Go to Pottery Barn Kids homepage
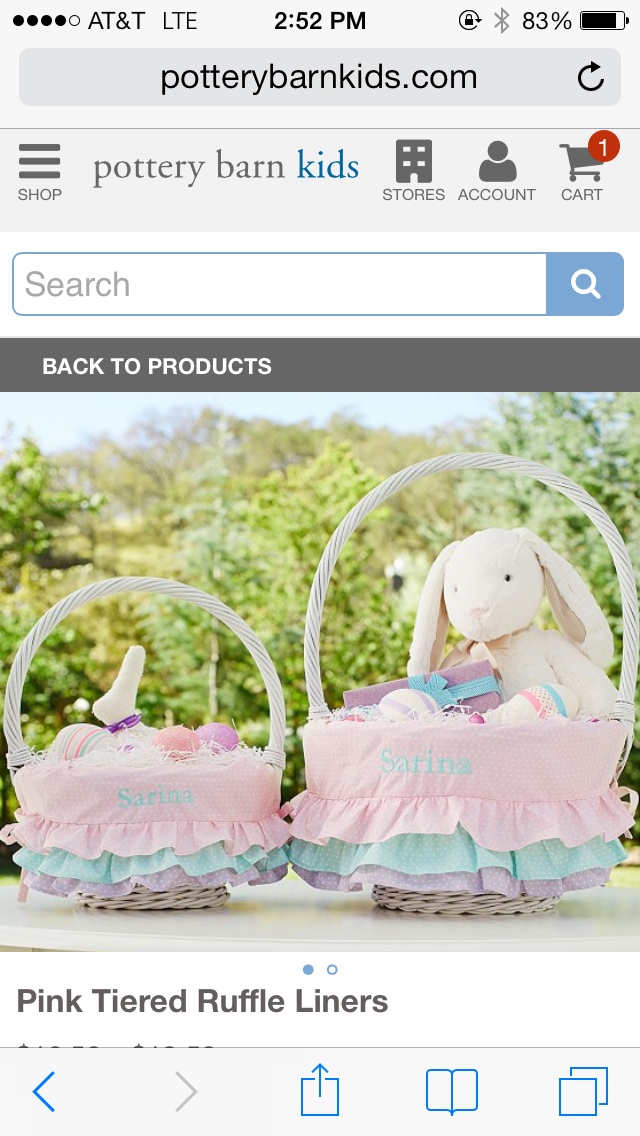 (x=226, y=167)
